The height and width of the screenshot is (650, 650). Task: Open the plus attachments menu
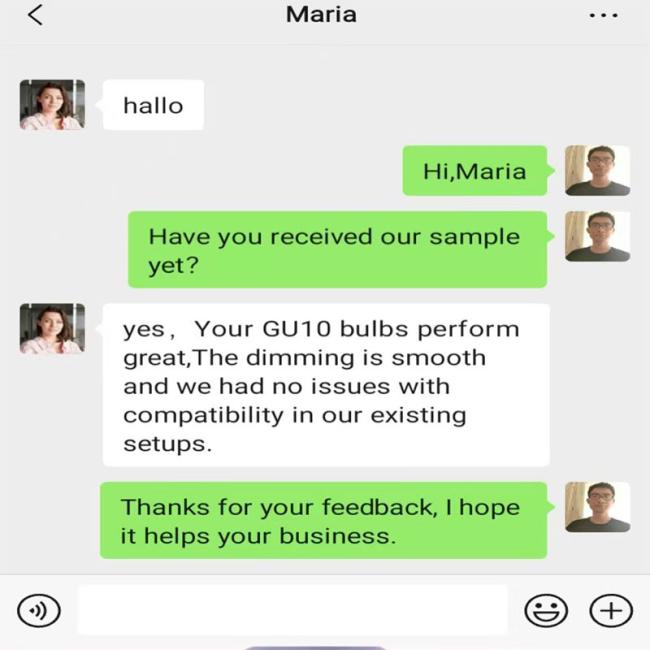coord(610,610)
